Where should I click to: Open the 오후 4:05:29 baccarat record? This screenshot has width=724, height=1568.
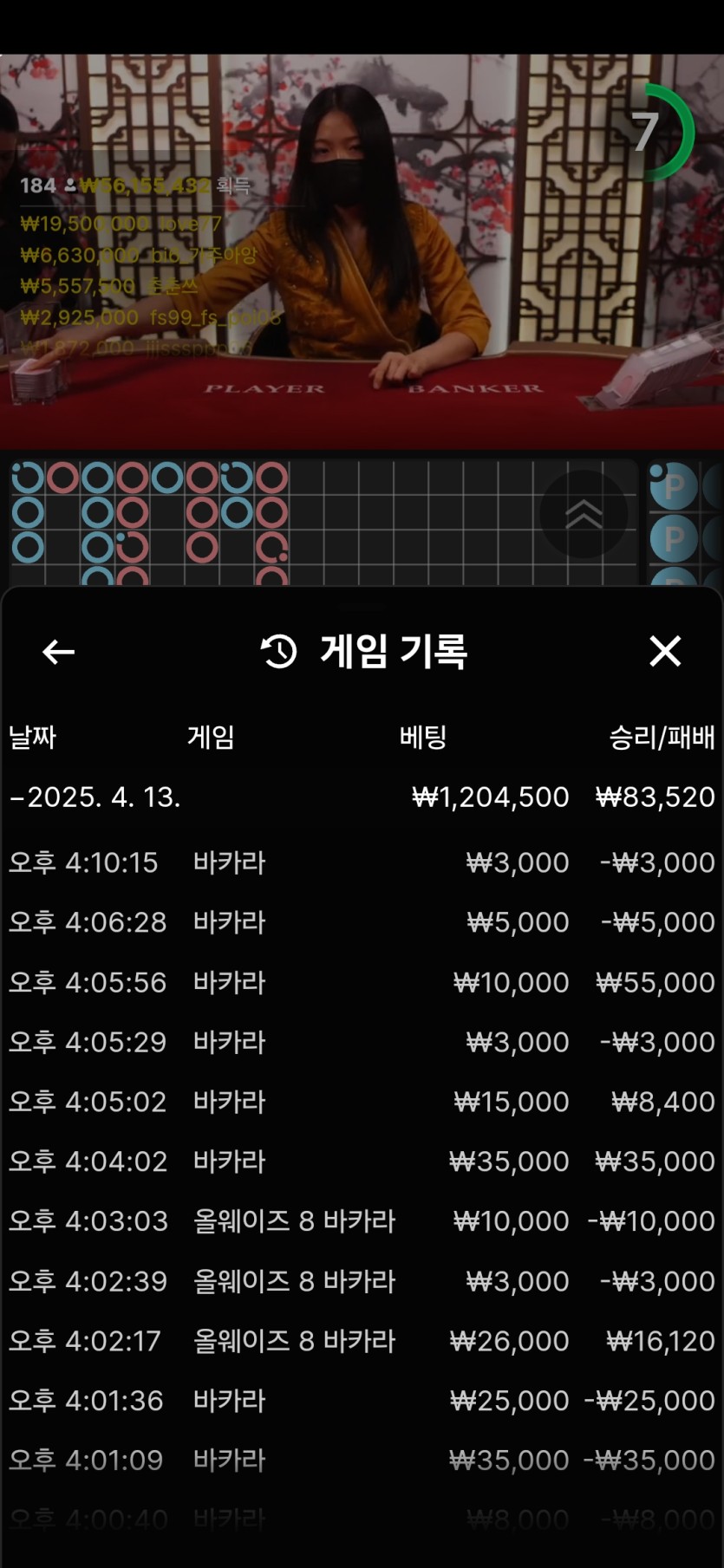pyautogui.click(x=362, y=1042)
